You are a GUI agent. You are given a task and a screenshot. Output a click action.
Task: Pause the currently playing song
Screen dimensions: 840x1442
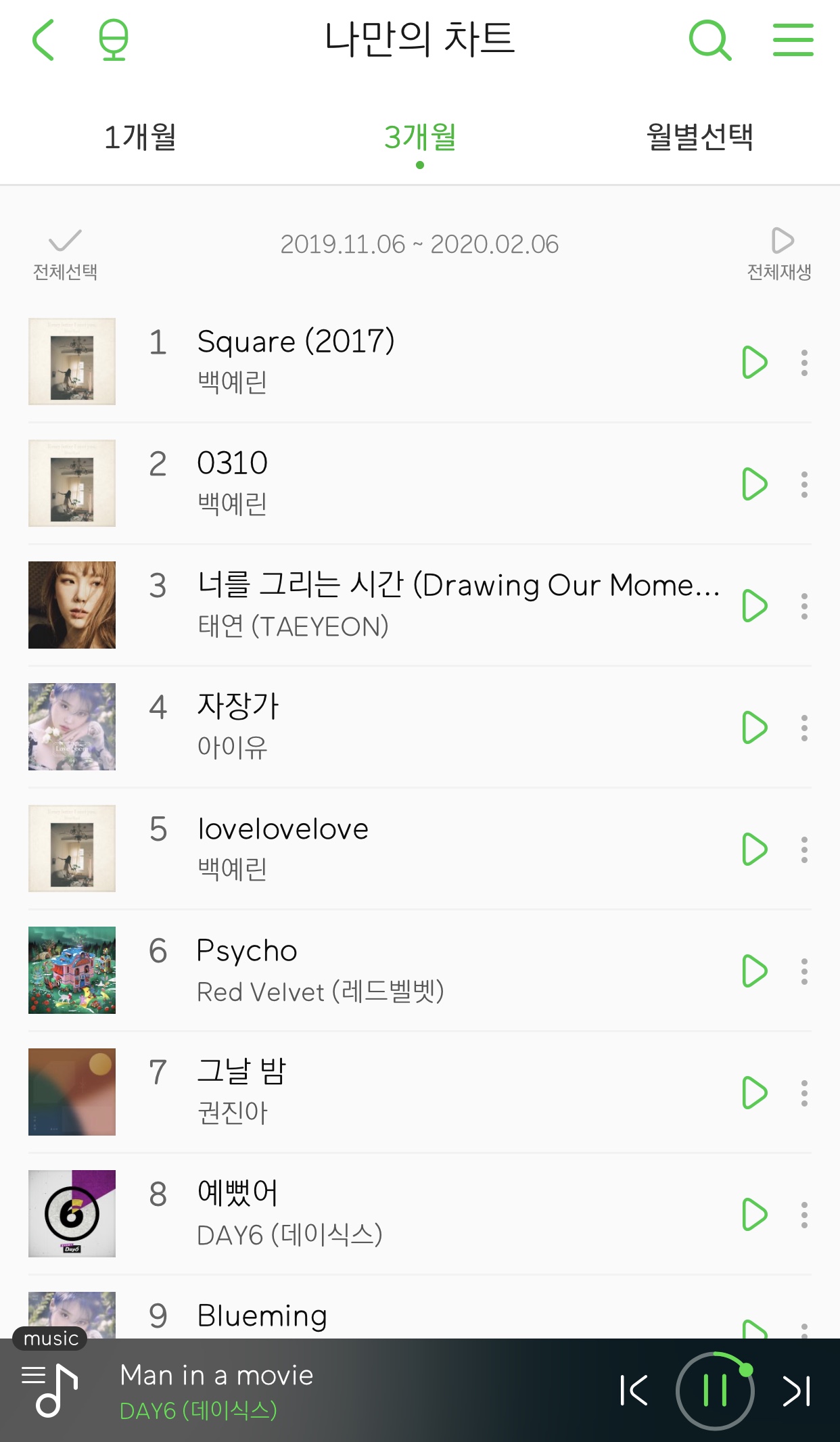coord(715,1391)
